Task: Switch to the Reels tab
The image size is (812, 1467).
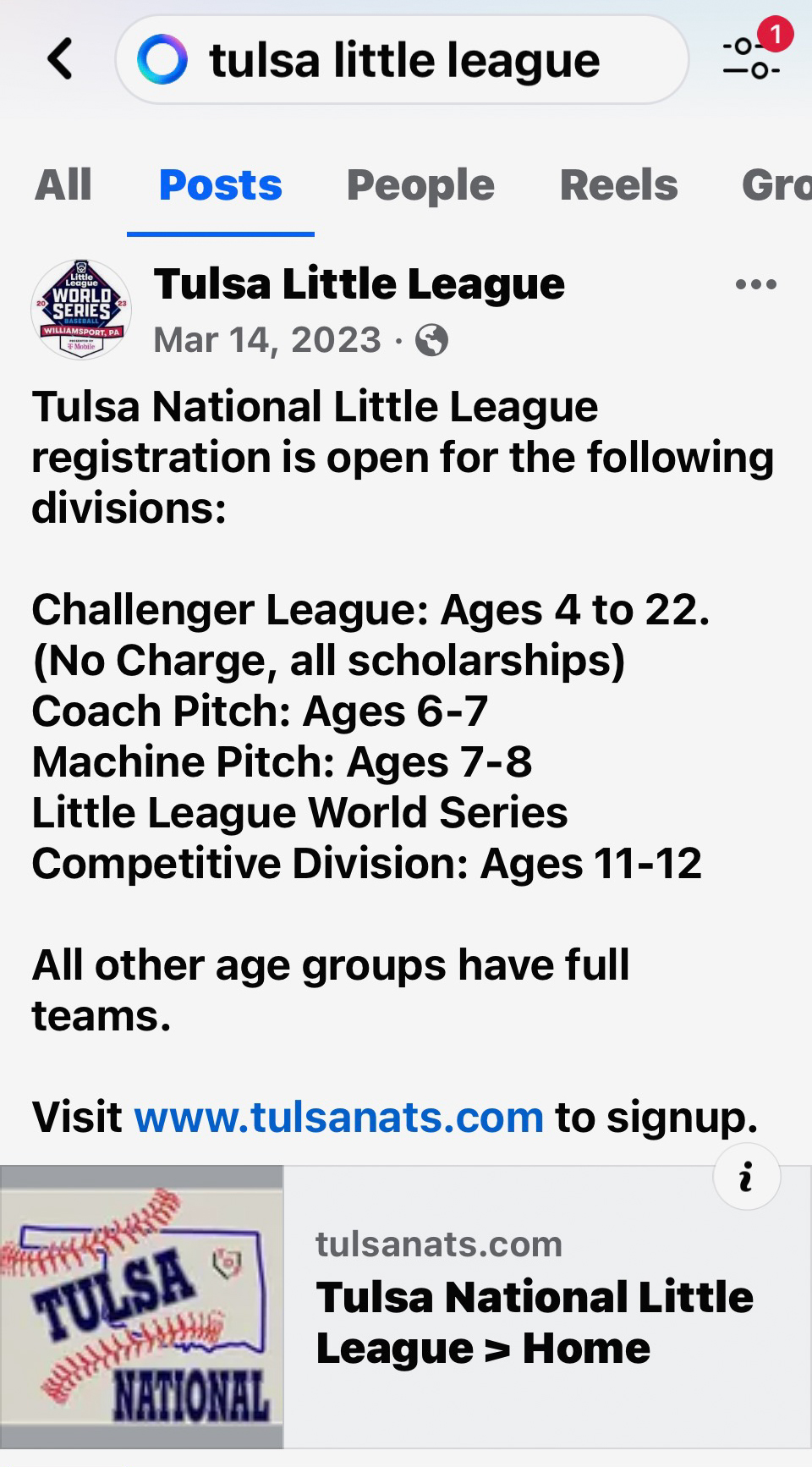Action: pos(618,185)
